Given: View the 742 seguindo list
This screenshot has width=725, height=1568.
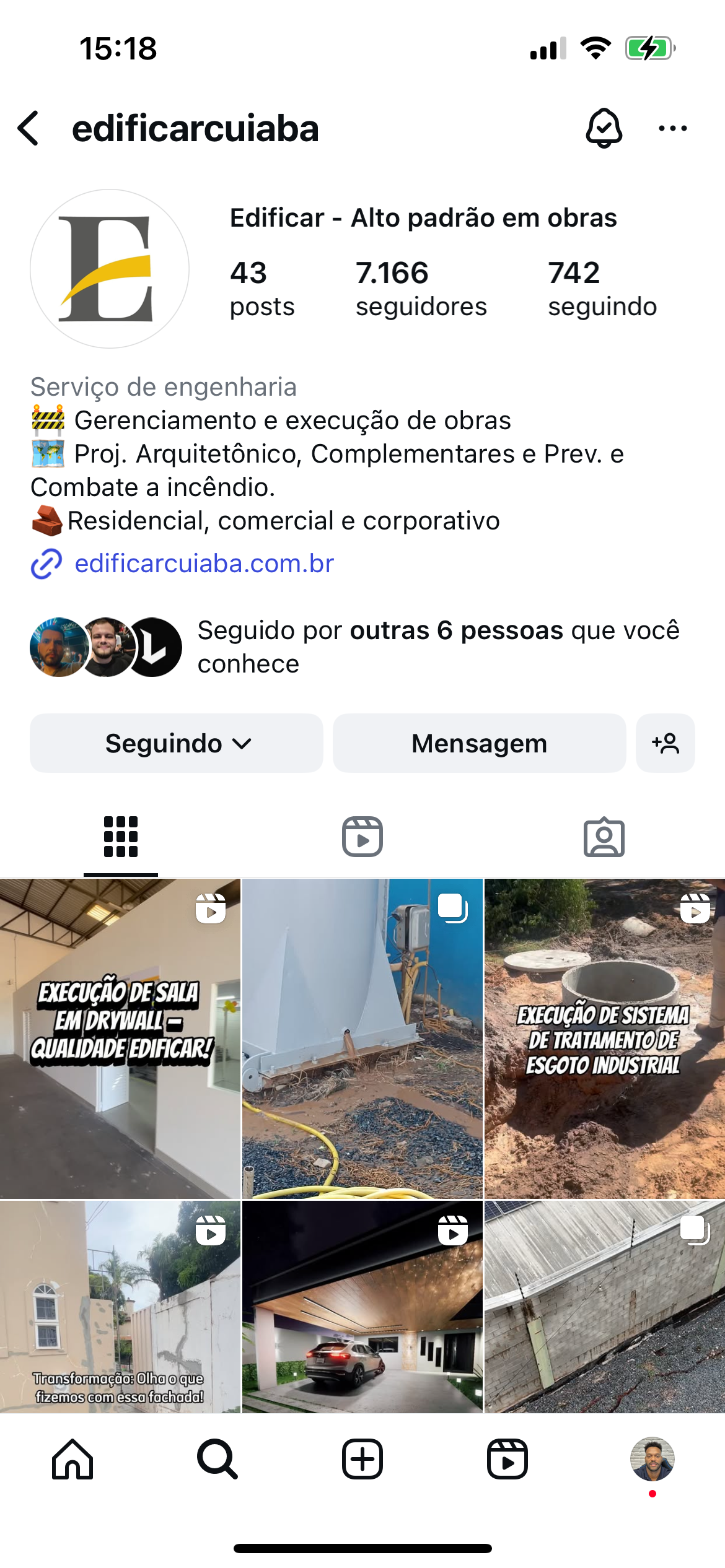Looking at the screenshot, I should pyautogui.click(x=602, y=289).
